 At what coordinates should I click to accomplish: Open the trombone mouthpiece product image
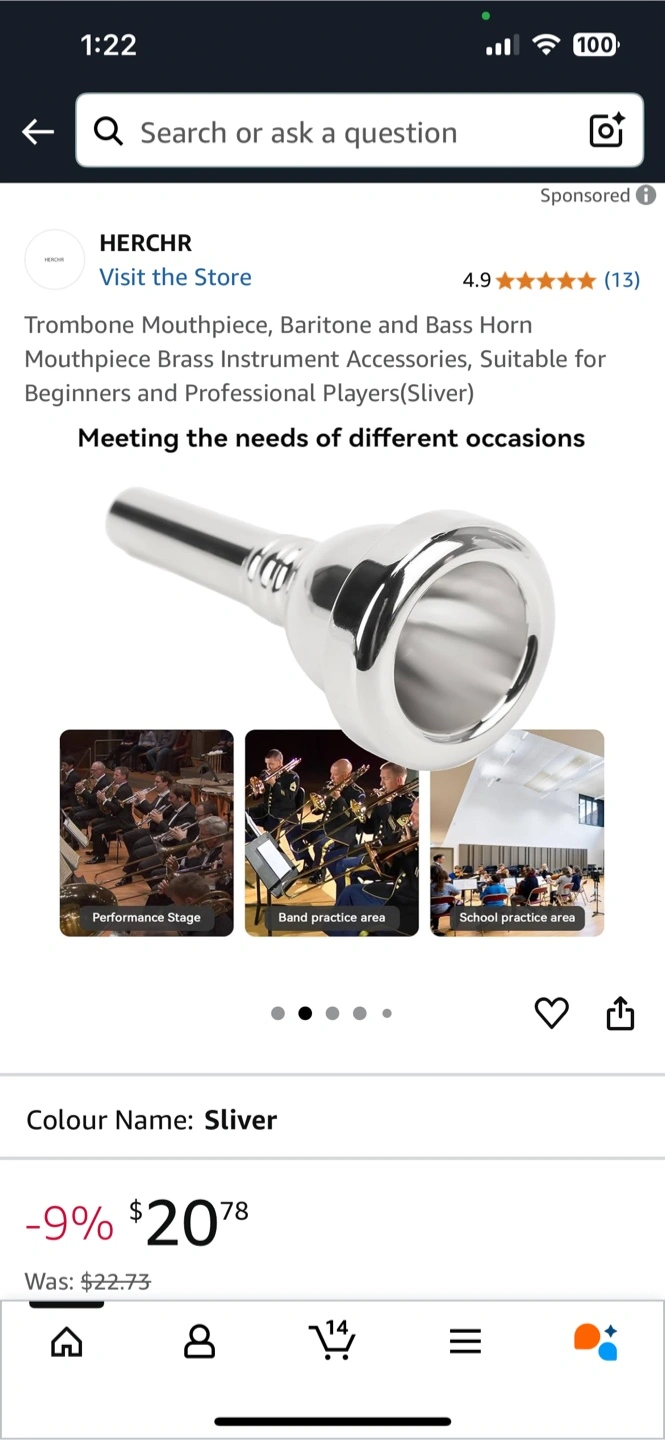point(332,620)
